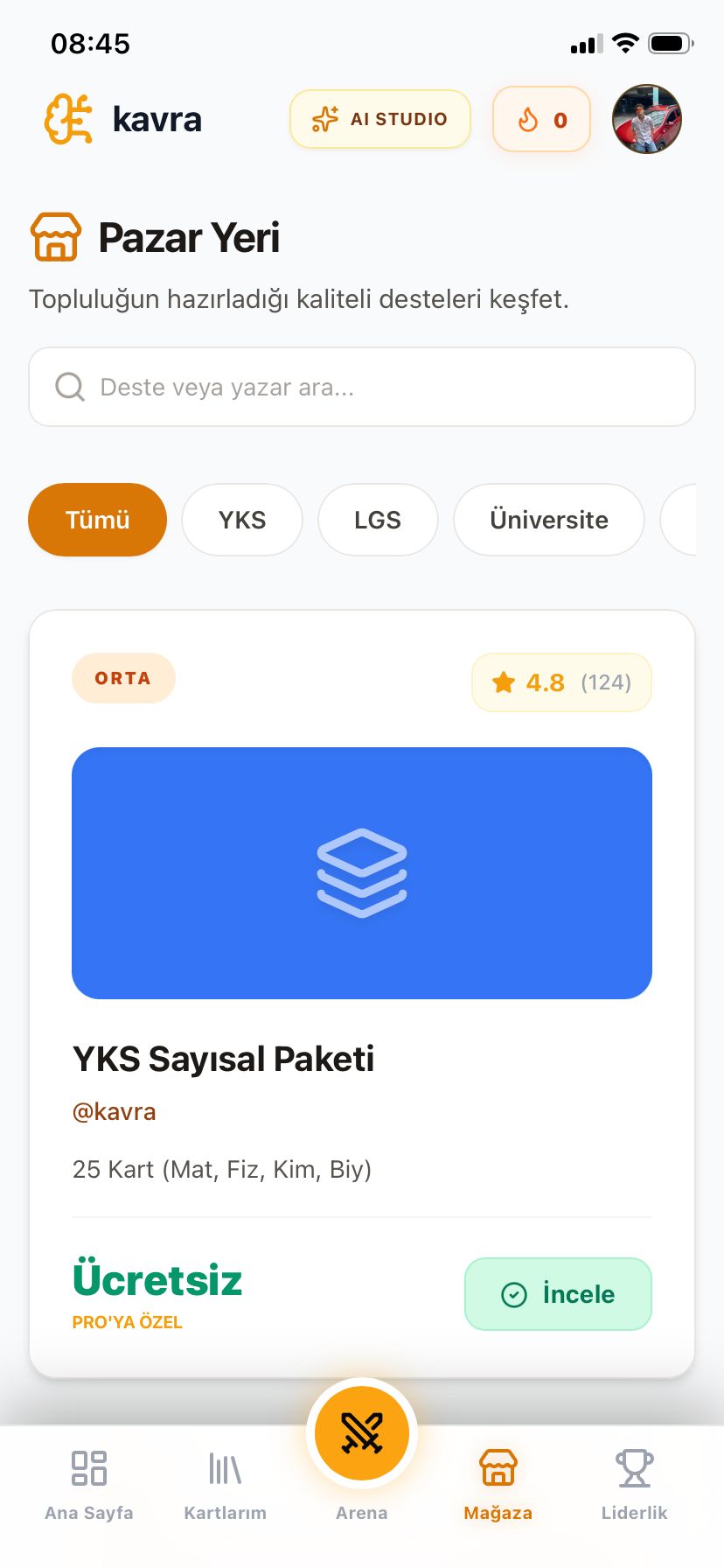Viewport: 724px width, 1568px height.
Task: Select the Üniversite category chip
Action: click(x=549, y=520)
